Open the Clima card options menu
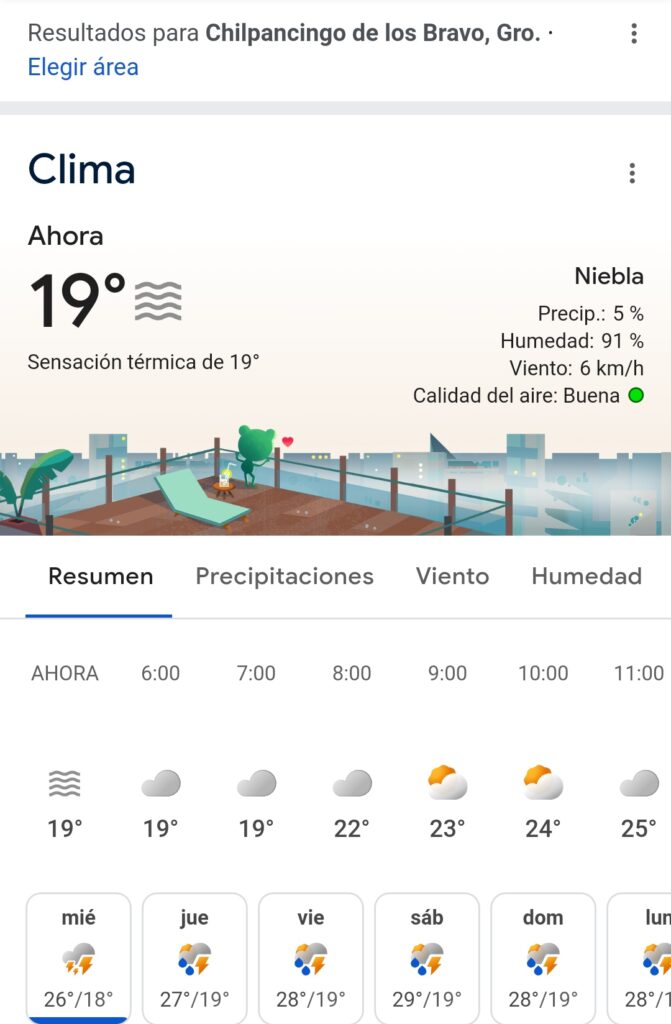Image resolution: width=671 pixels, height=1024 pixels. click(632, 174)
